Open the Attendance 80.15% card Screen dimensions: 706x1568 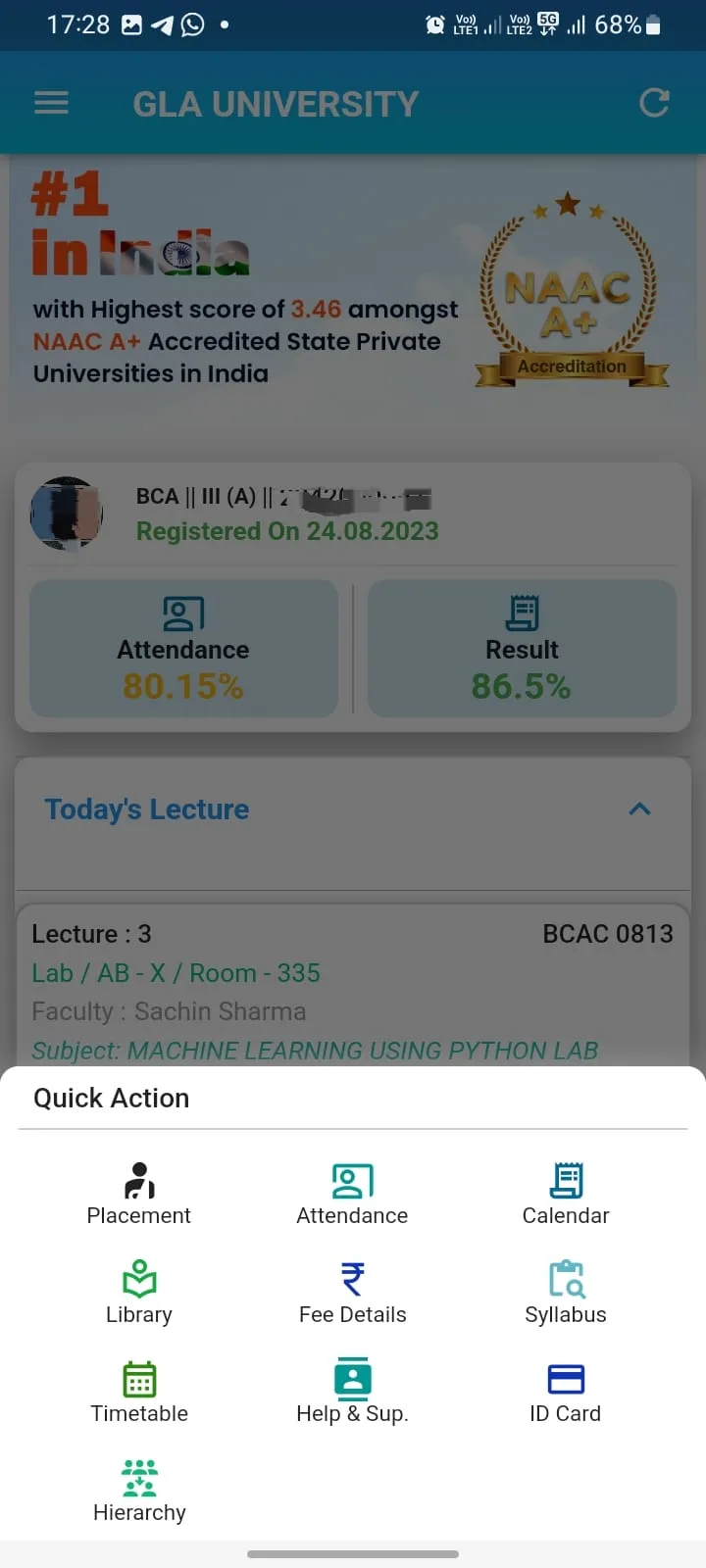coord(183,649)
